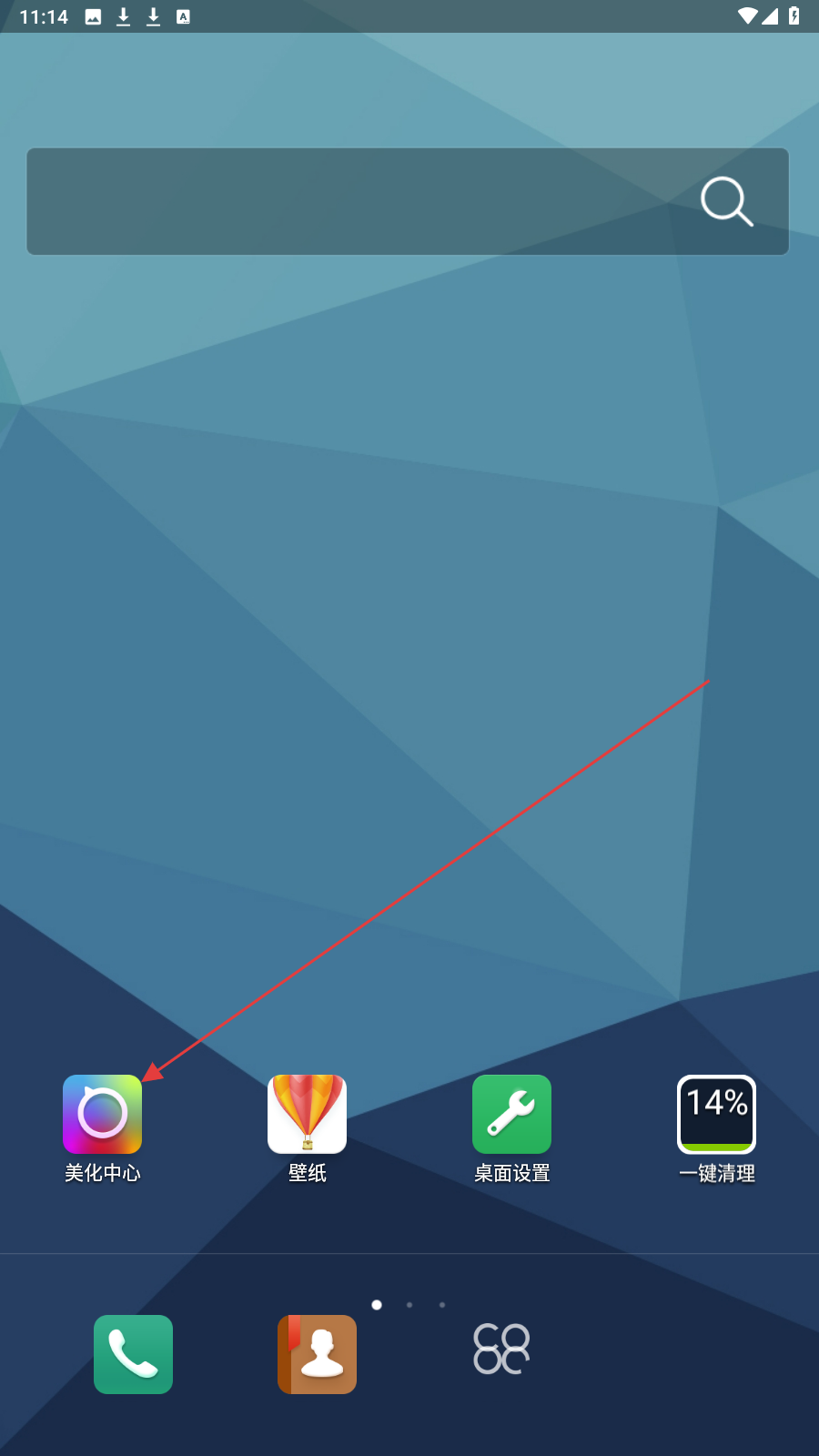Open the Contacts app
The width and height of the screenshot is (819, 1456).
pos(317,1354)
